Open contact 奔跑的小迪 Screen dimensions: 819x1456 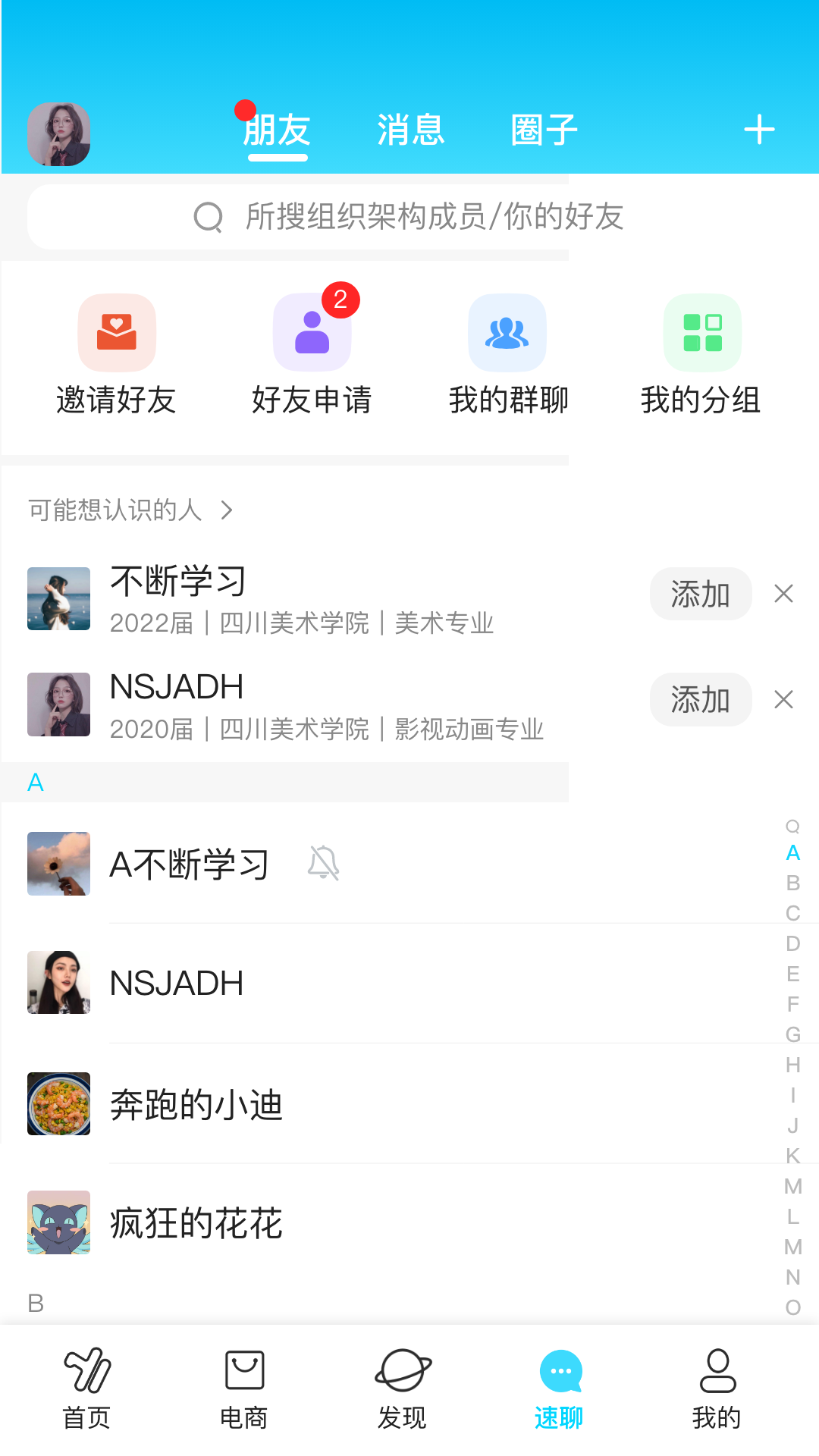(x=197, y=1104)
